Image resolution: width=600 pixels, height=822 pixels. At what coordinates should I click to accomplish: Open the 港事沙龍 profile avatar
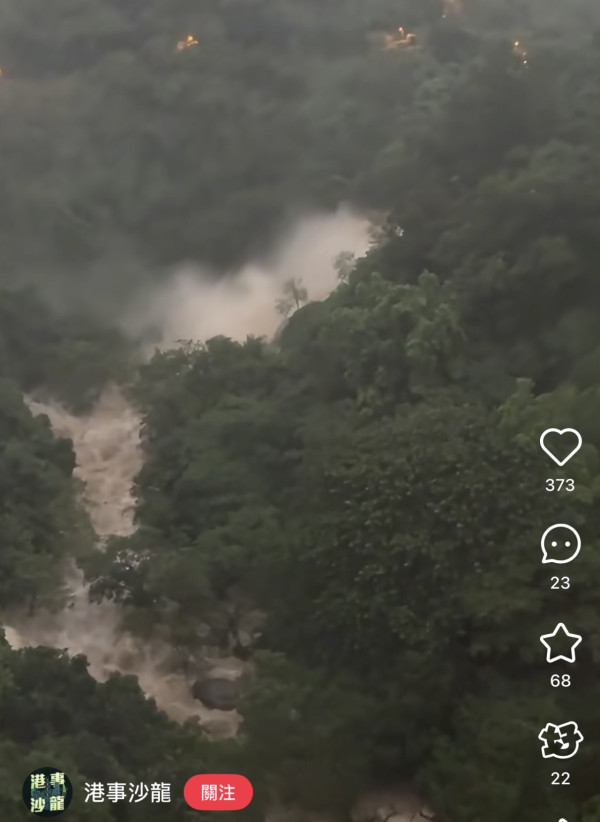click(47, 791)
